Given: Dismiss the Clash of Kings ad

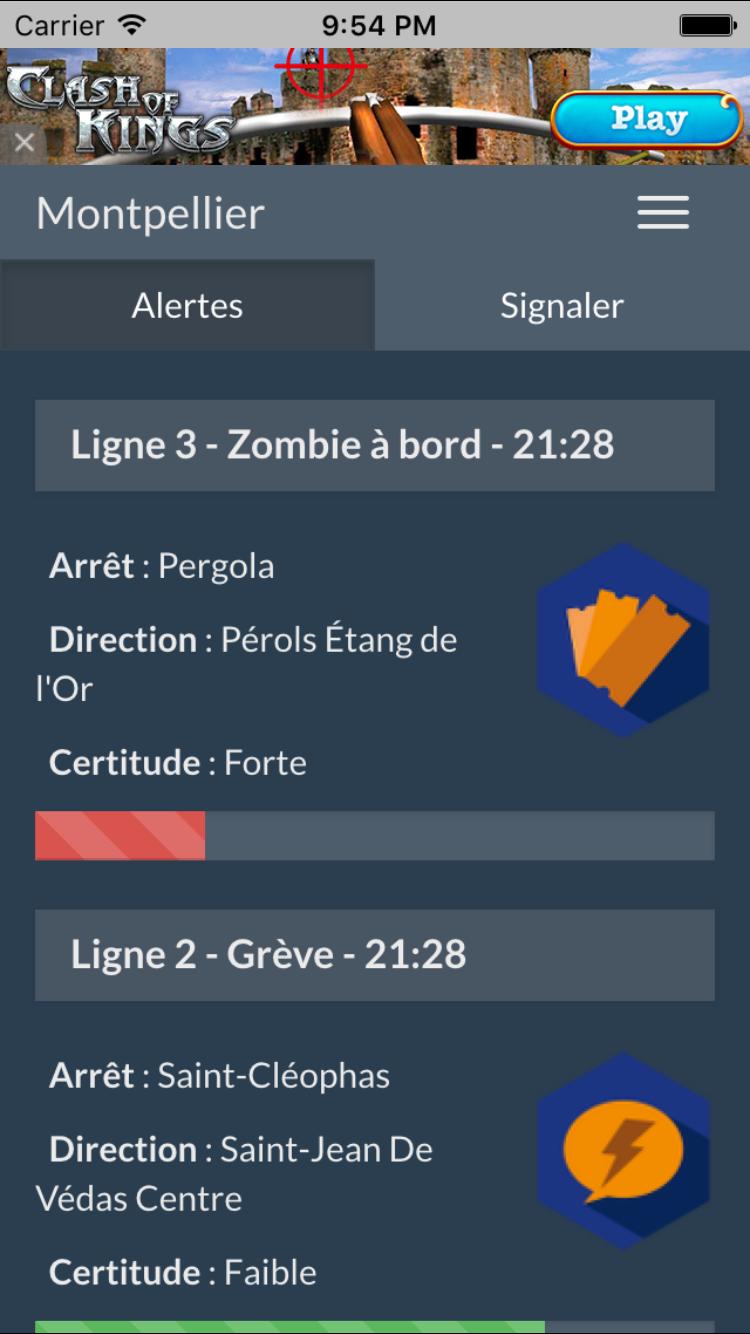Looking at the screenshot, I should [x=24, y=143].
